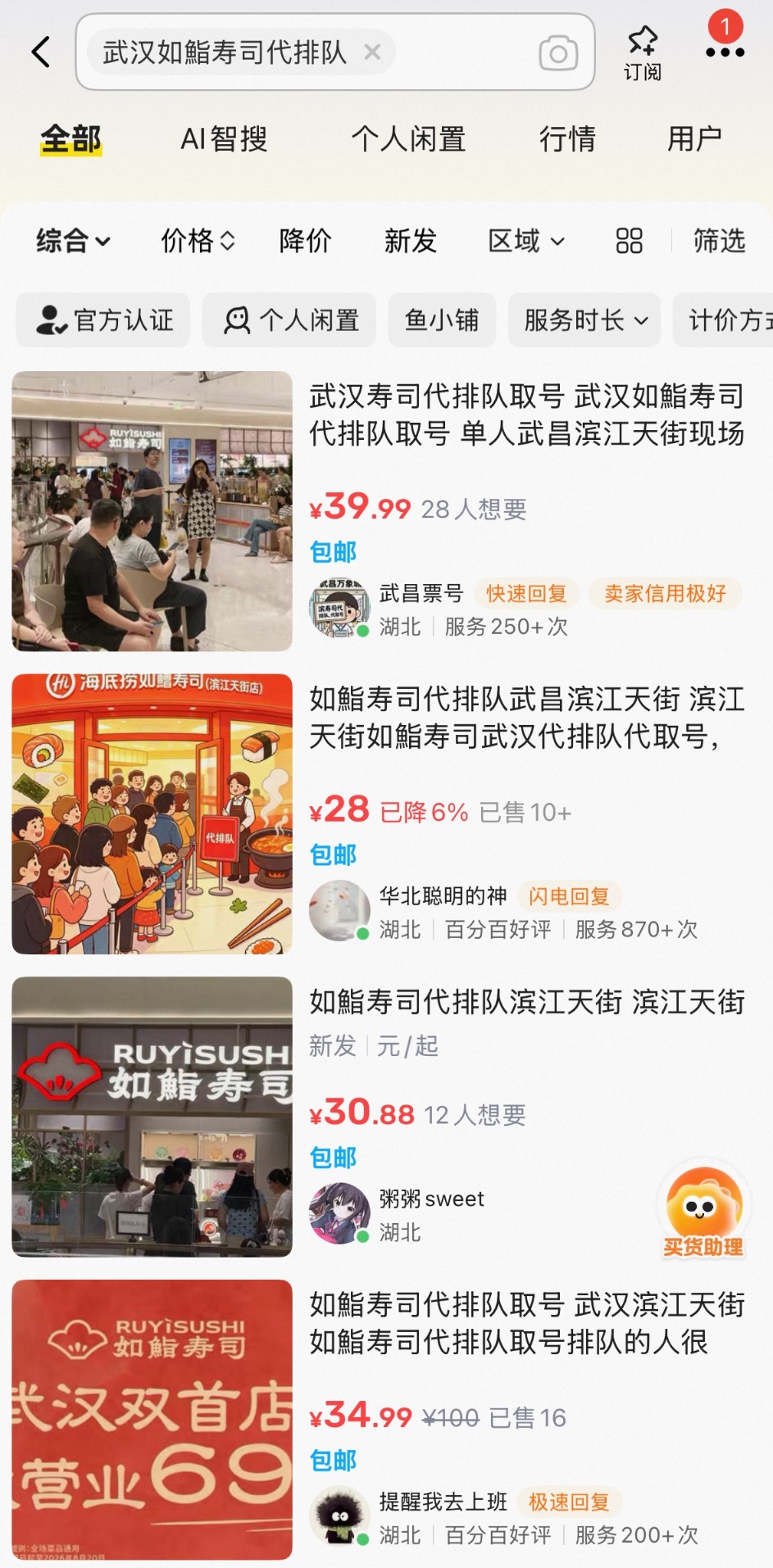773x1568 pixels.
Task: Open camera image search
Action: point(558,53)
